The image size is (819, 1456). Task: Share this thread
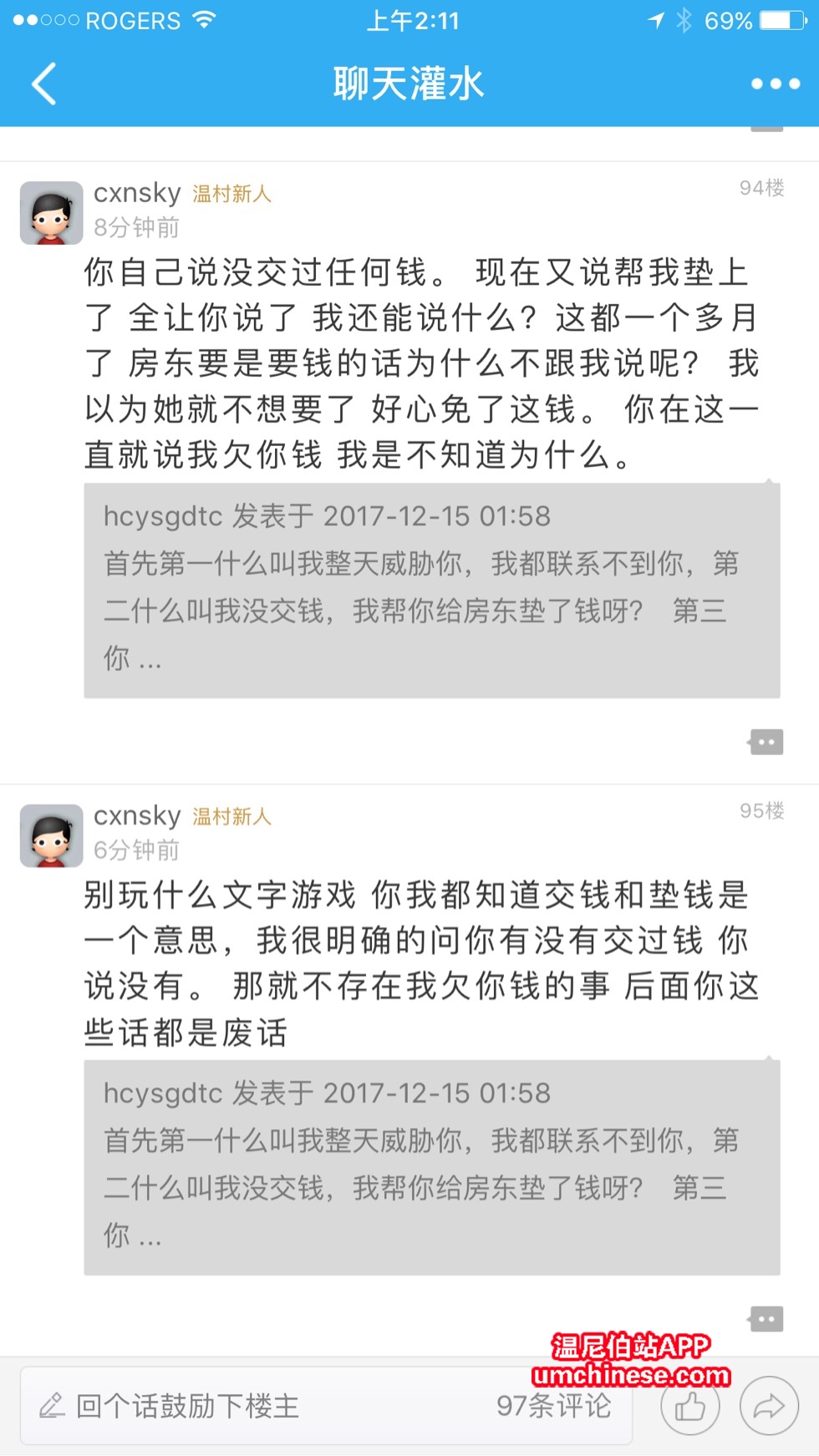pos(769,1407)
